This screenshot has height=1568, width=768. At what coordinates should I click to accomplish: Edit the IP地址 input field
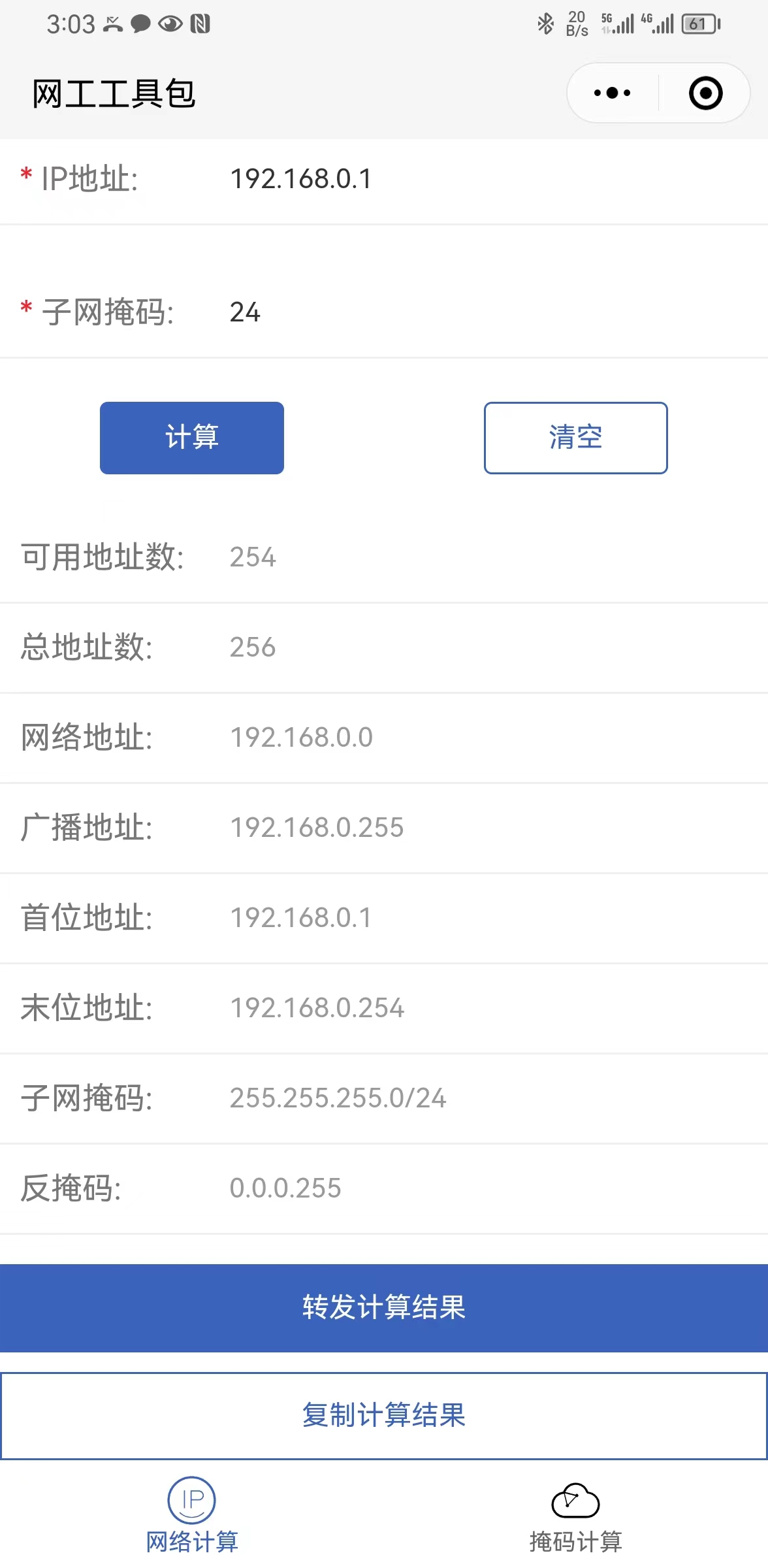click(496, 179)
